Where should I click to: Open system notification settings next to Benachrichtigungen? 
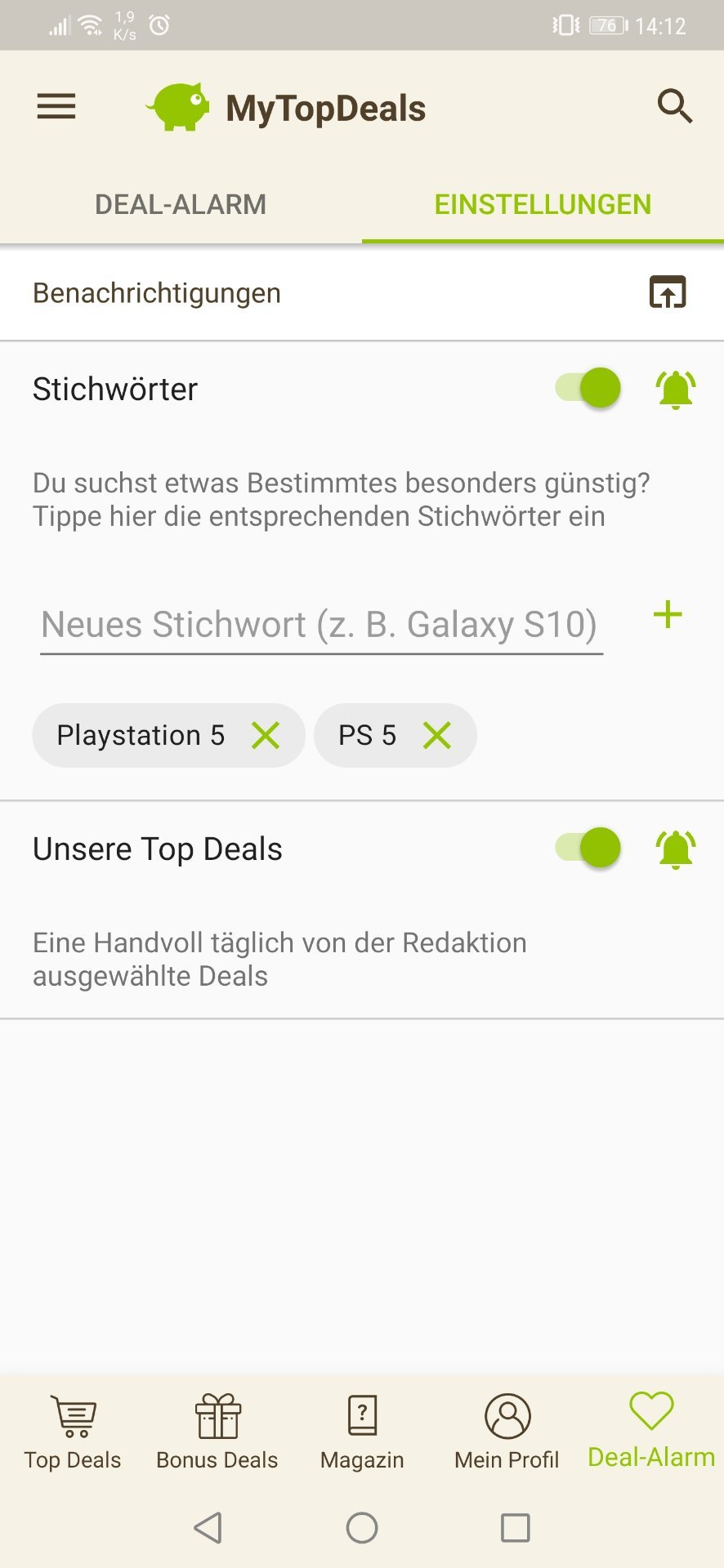pos(667,292)
